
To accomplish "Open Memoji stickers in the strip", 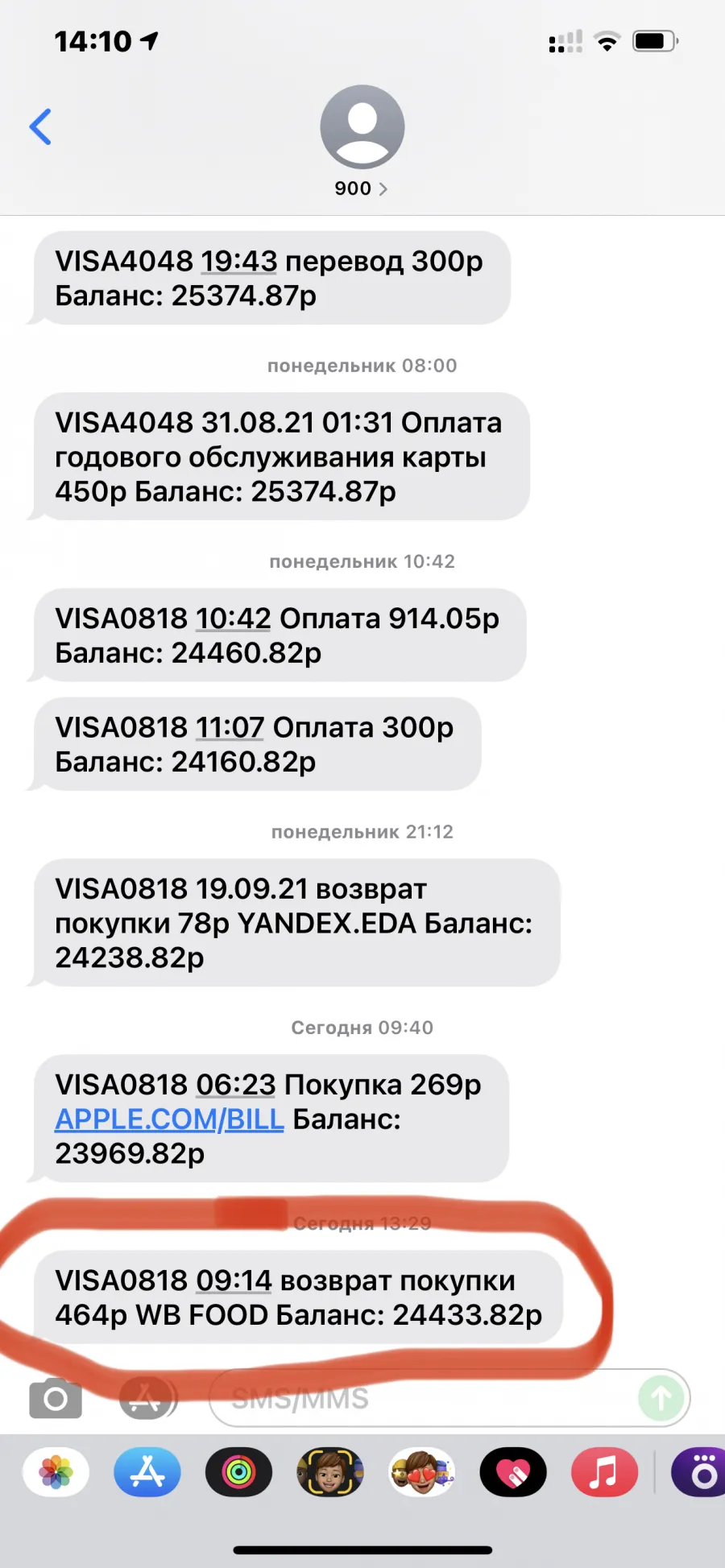I will (421, 1472).
